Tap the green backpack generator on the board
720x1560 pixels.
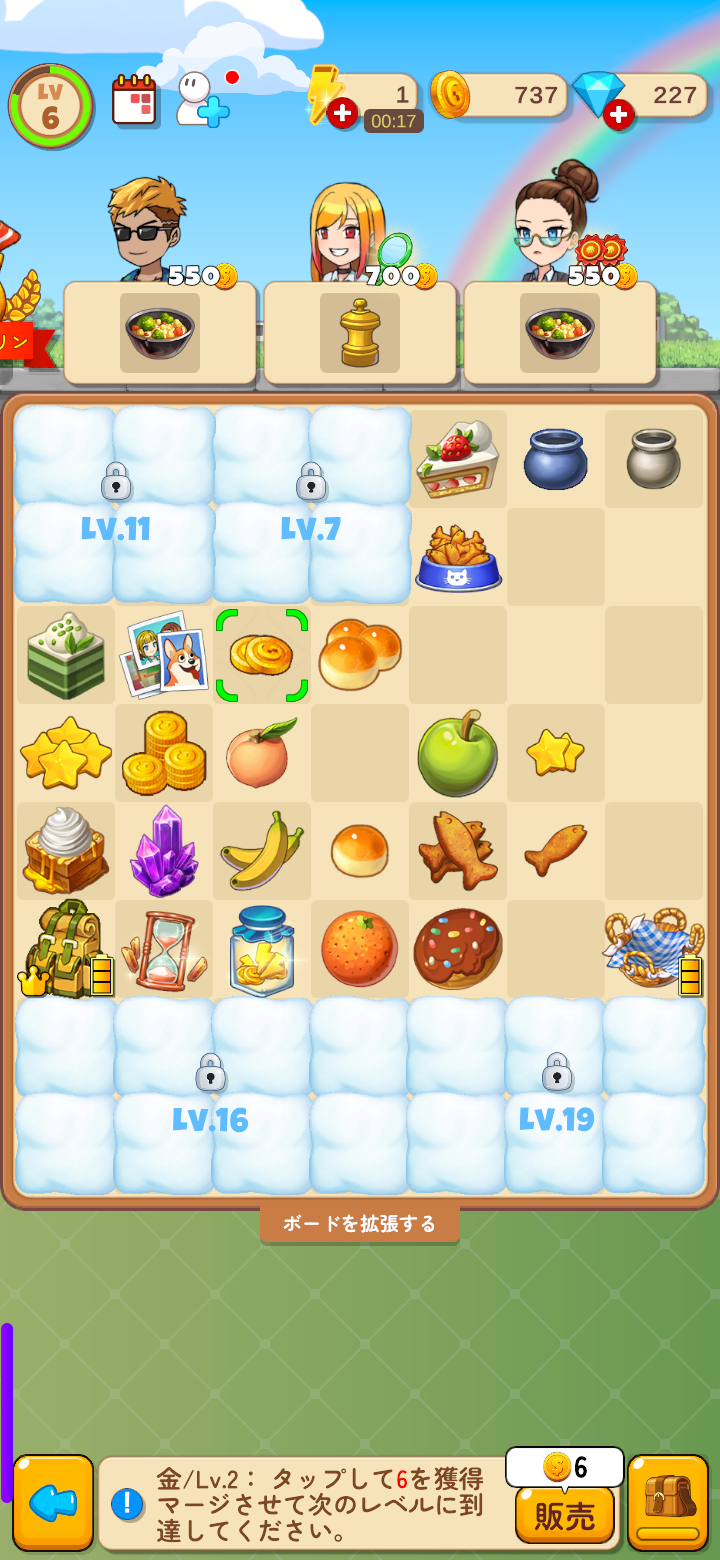62,949
